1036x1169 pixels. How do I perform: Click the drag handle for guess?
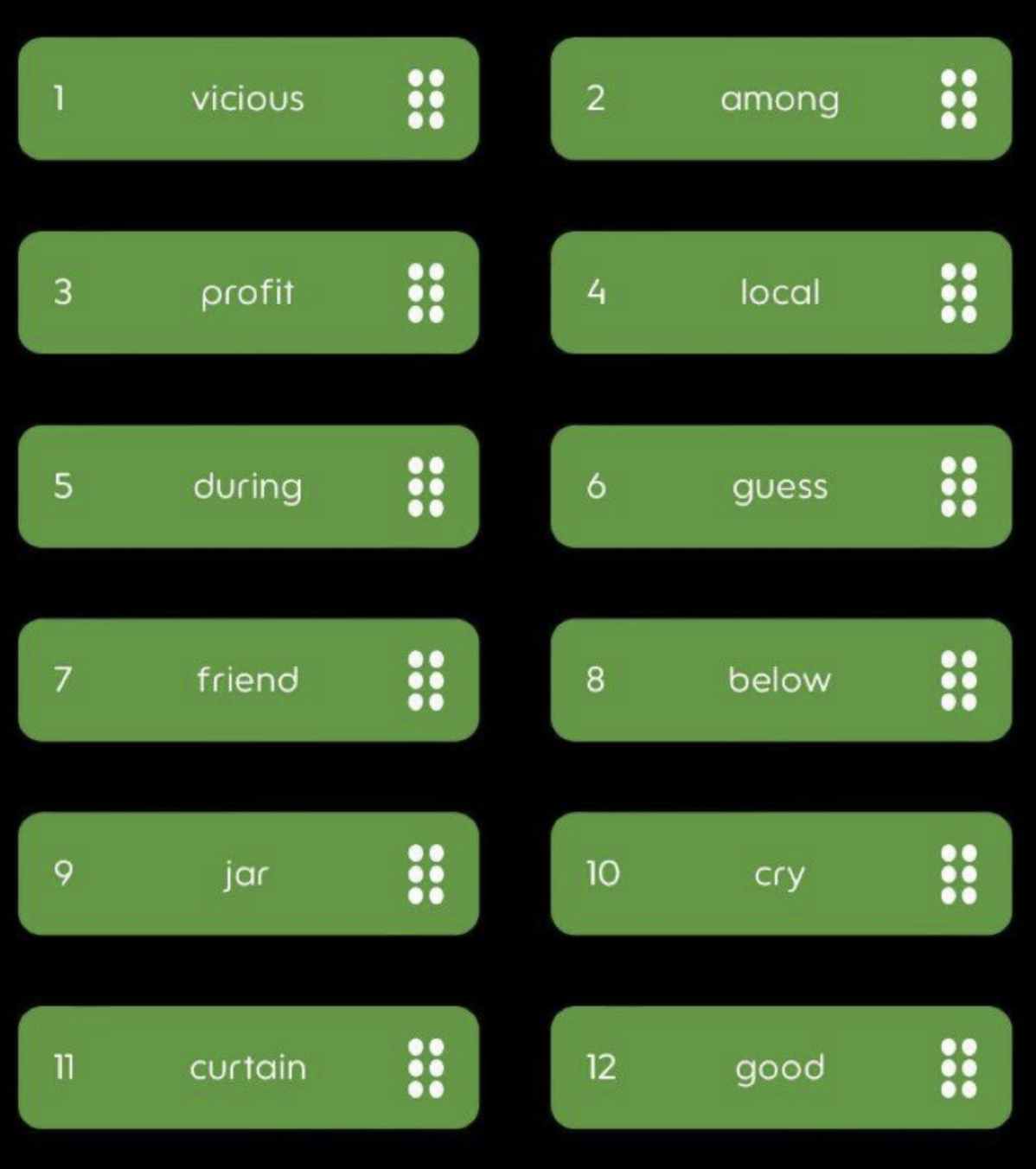[x=956, y=486]
